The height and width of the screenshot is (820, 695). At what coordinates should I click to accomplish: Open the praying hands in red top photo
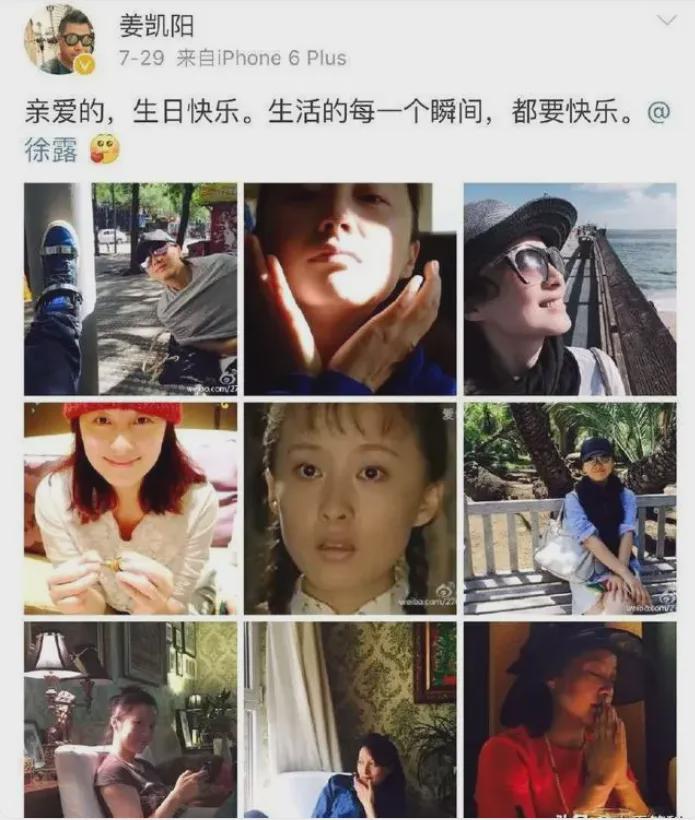tap(570, 720)
